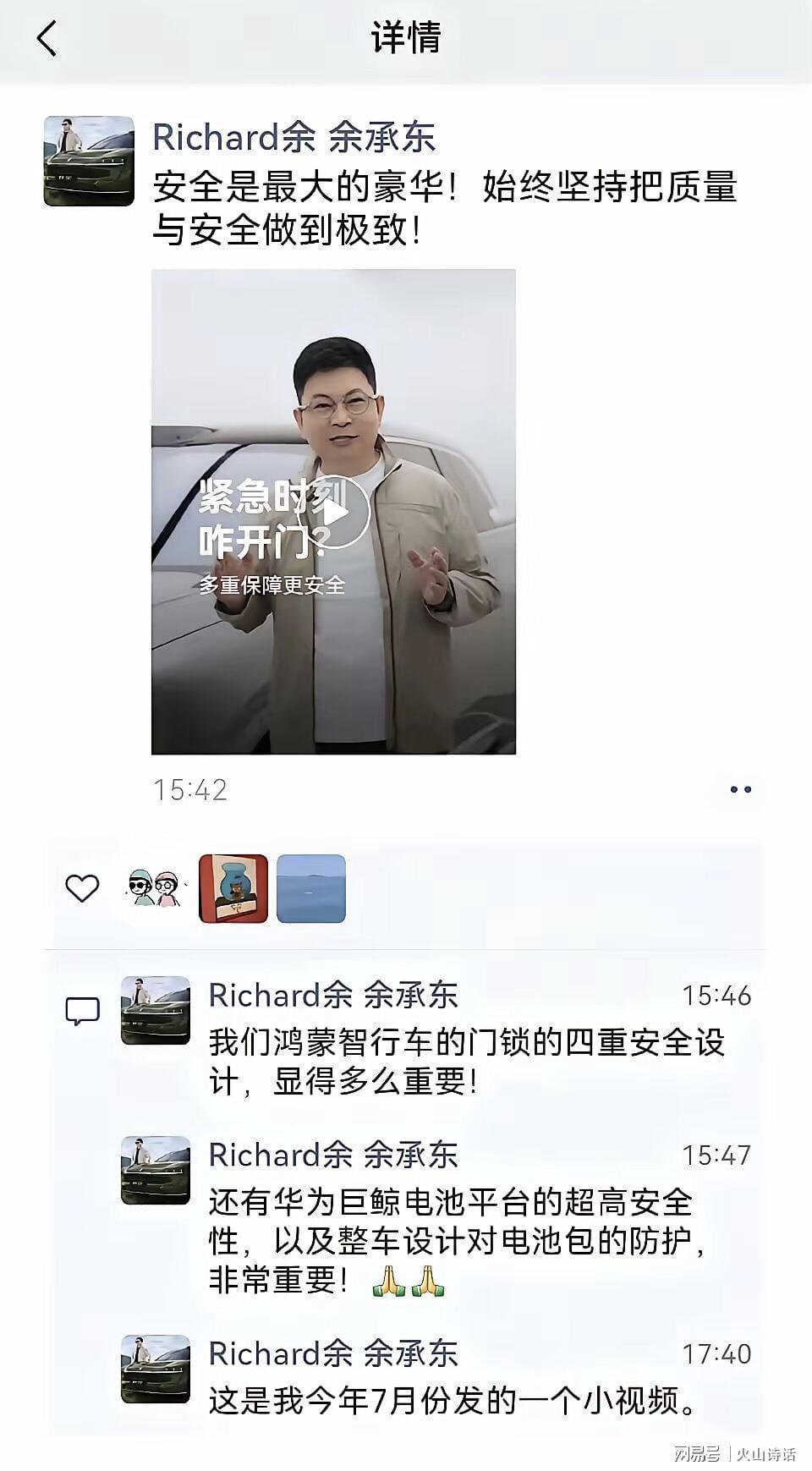This screenshot has height=1471, width=812.
Task: Open Richard余 余承东 name link on the post
Action: click(x=294, y=137)
